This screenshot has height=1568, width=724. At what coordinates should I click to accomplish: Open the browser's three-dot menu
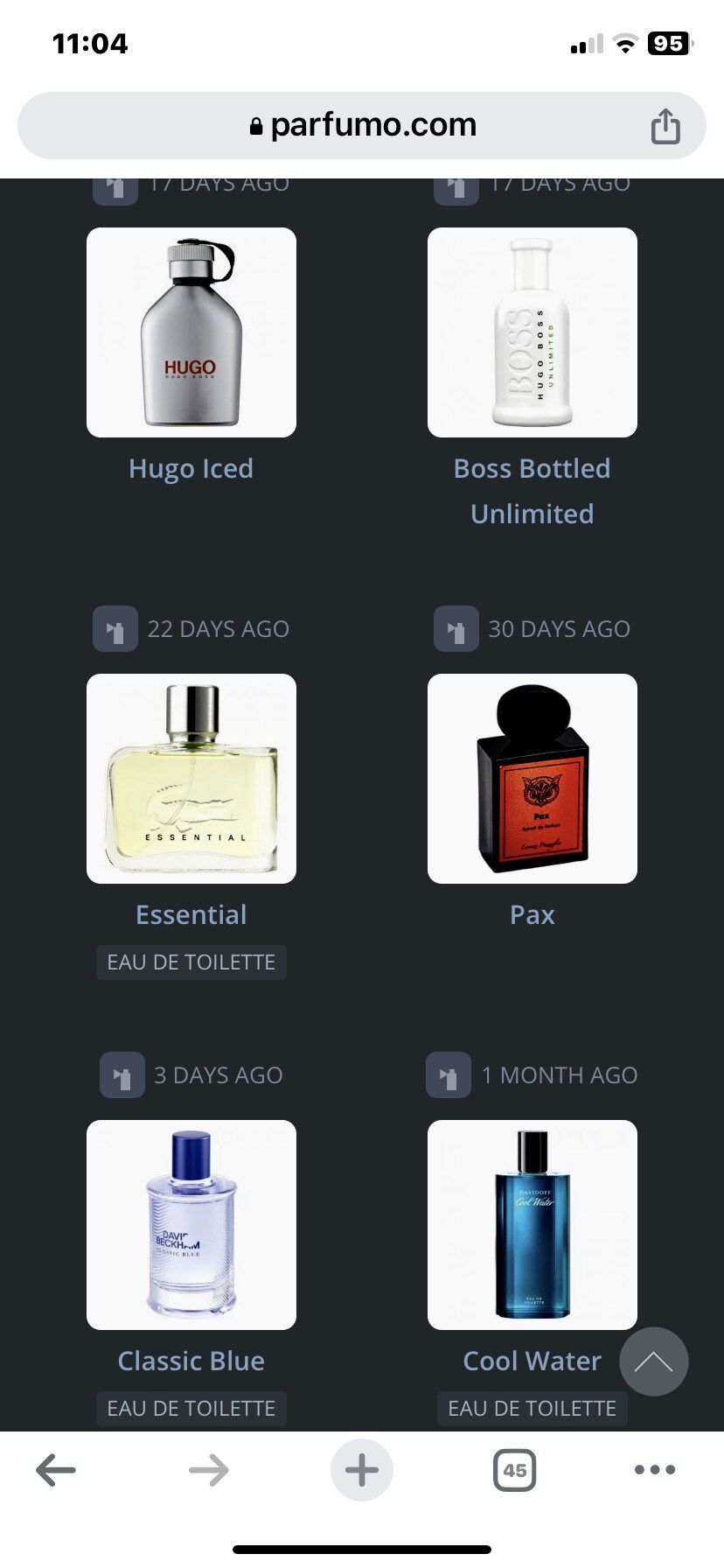coord(655,1470)
